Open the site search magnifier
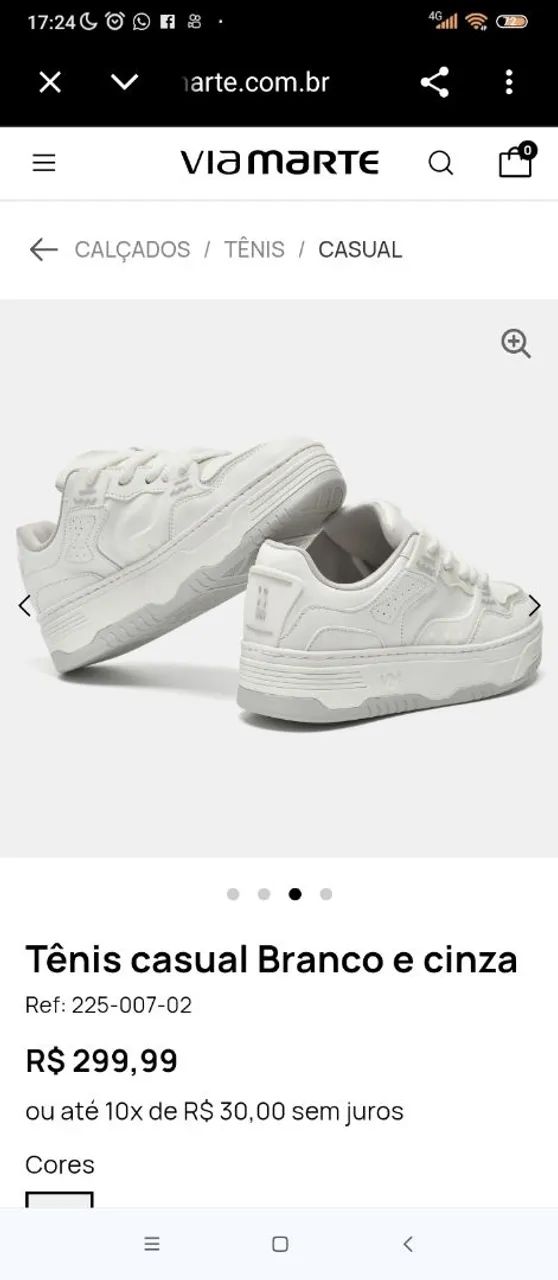 (x=441, y=163)
